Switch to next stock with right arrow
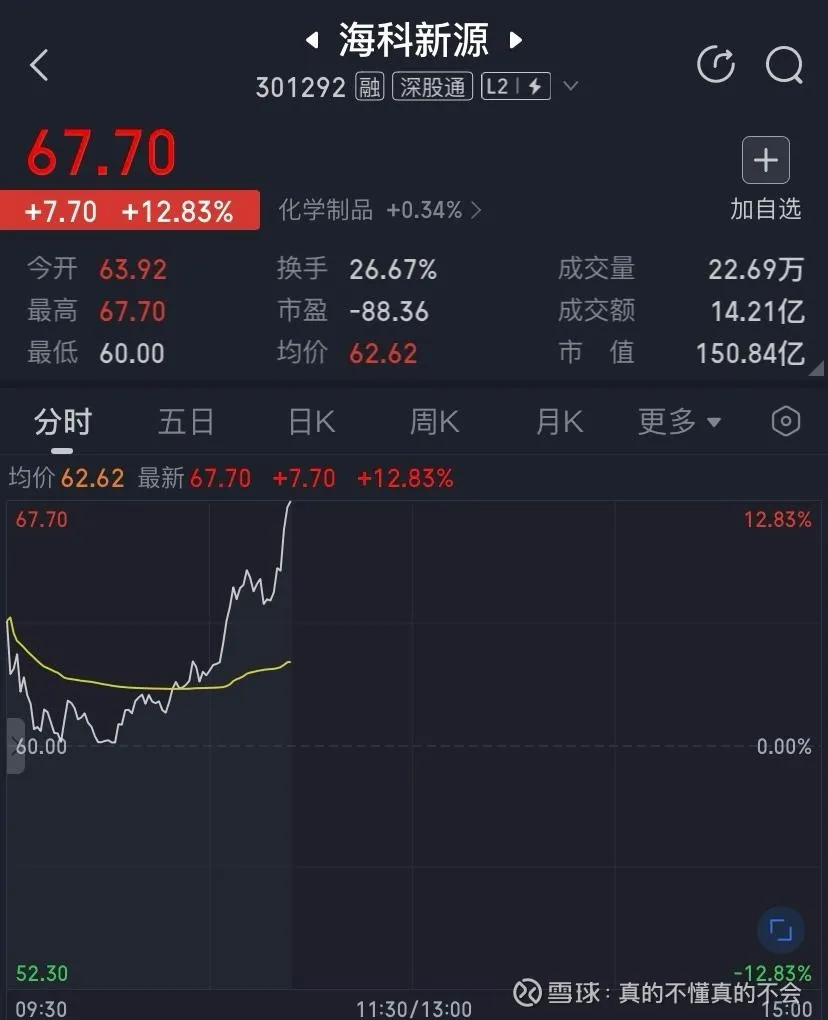Image resolution: width=828 pixels, height=1020 pixels. 516,41
